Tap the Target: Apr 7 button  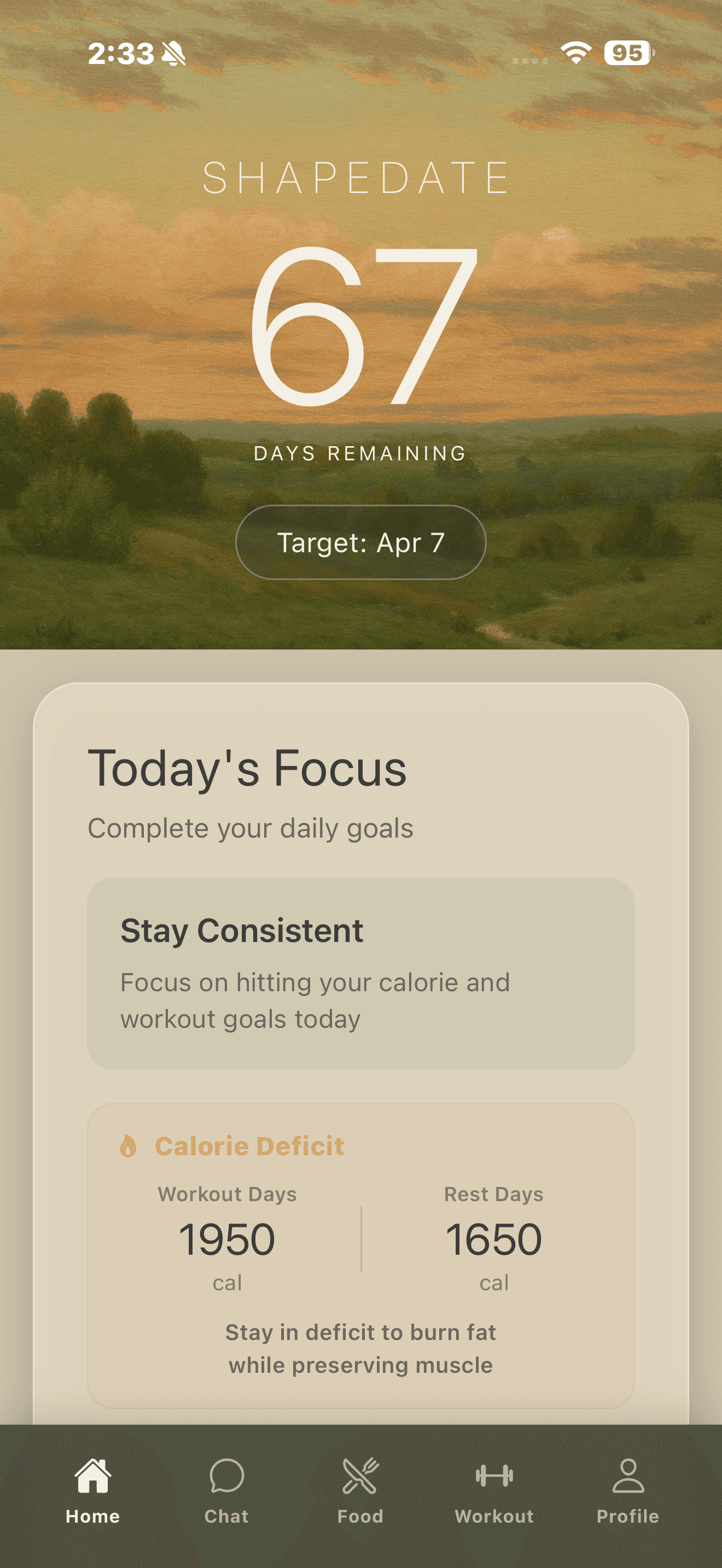(x=360, y=542)
